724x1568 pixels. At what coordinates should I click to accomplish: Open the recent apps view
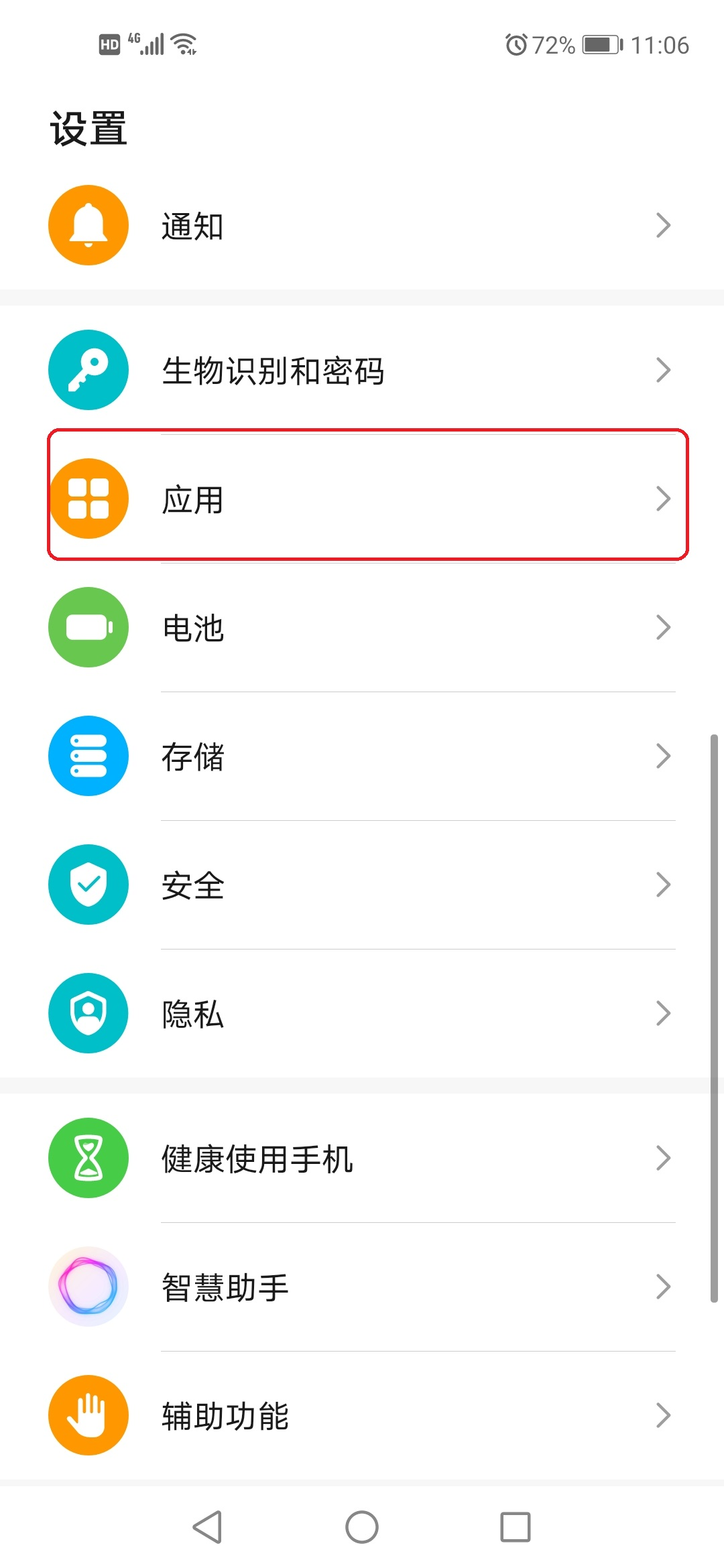tap(516, 1527)
